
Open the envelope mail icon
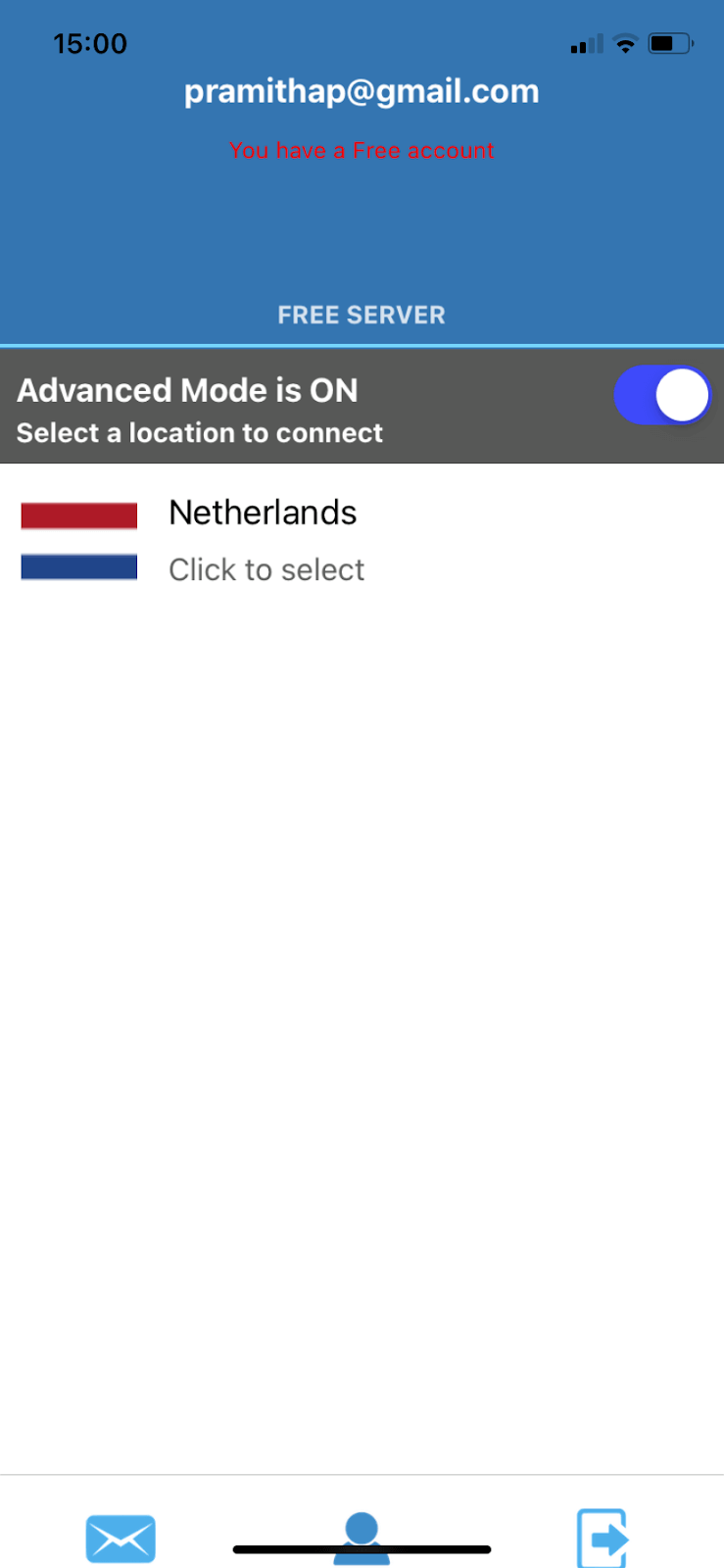click(121, 1539)
